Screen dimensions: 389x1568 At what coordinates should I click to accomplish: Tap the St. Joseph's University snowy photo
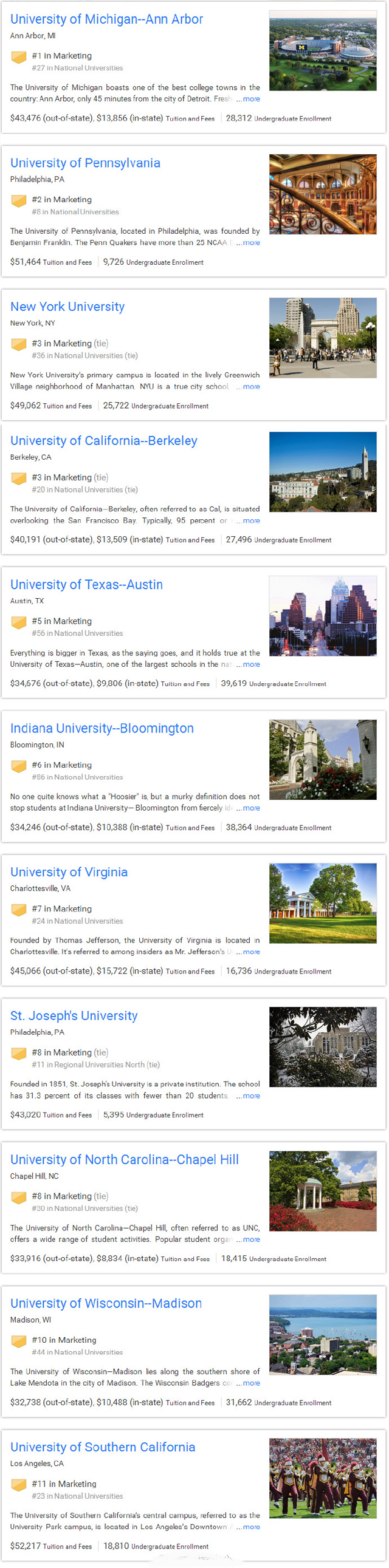(323, 1046)
